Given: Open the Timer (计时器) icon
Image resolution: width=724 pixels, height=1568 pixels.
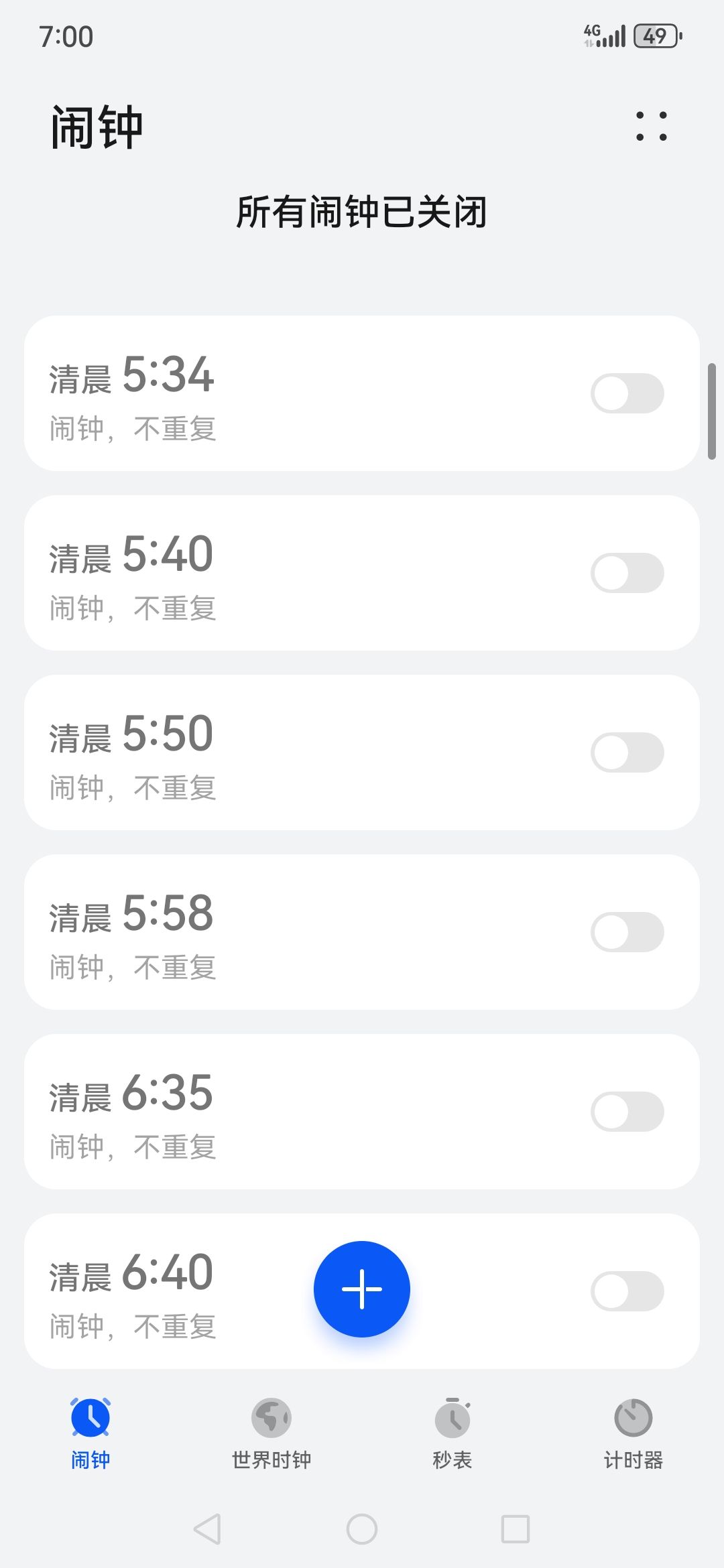Looking at the screenshot, I should point(632,1419).
